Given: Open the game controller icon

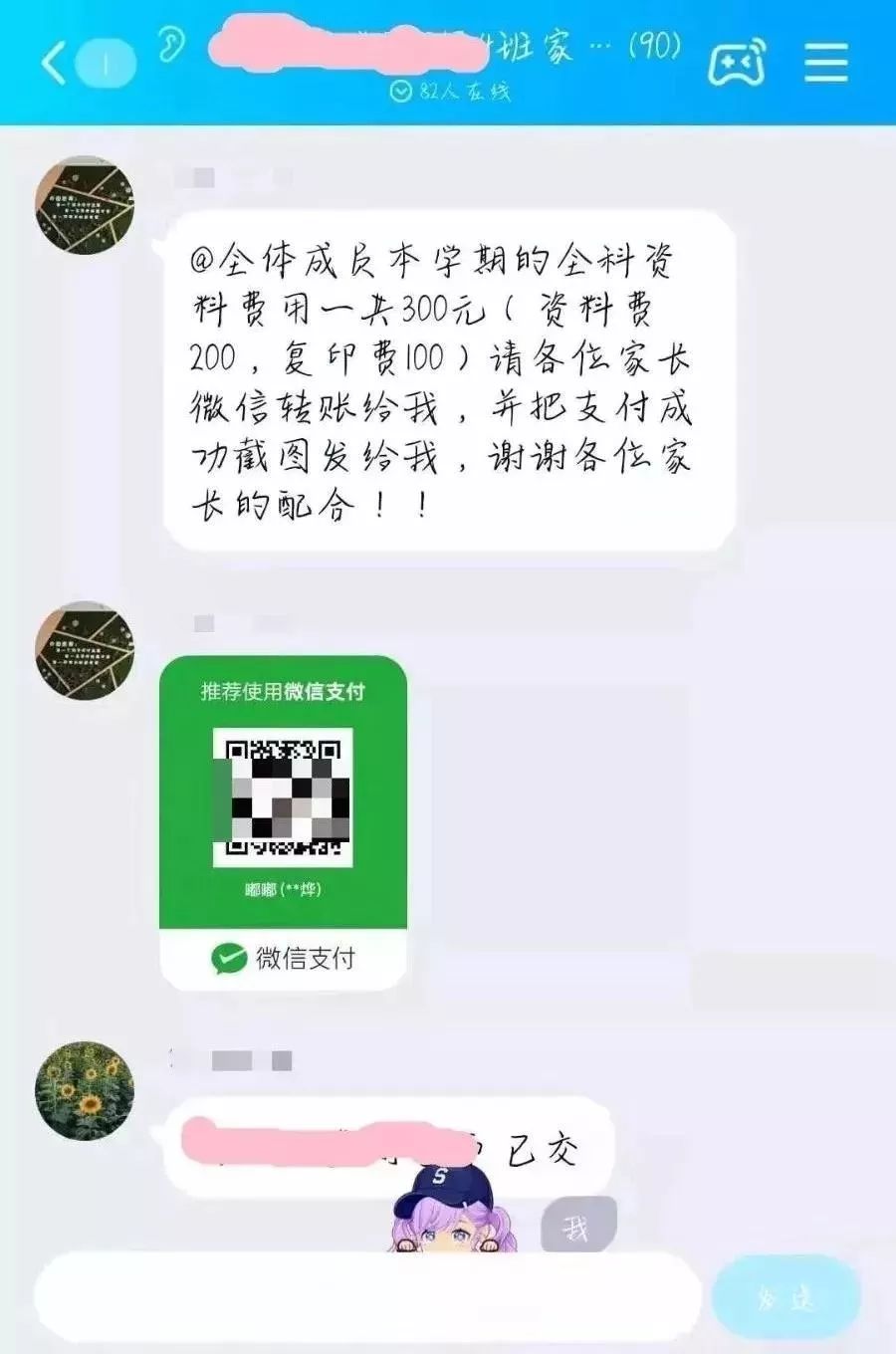Looking at the screenshot, I should [x=737, y=64].
